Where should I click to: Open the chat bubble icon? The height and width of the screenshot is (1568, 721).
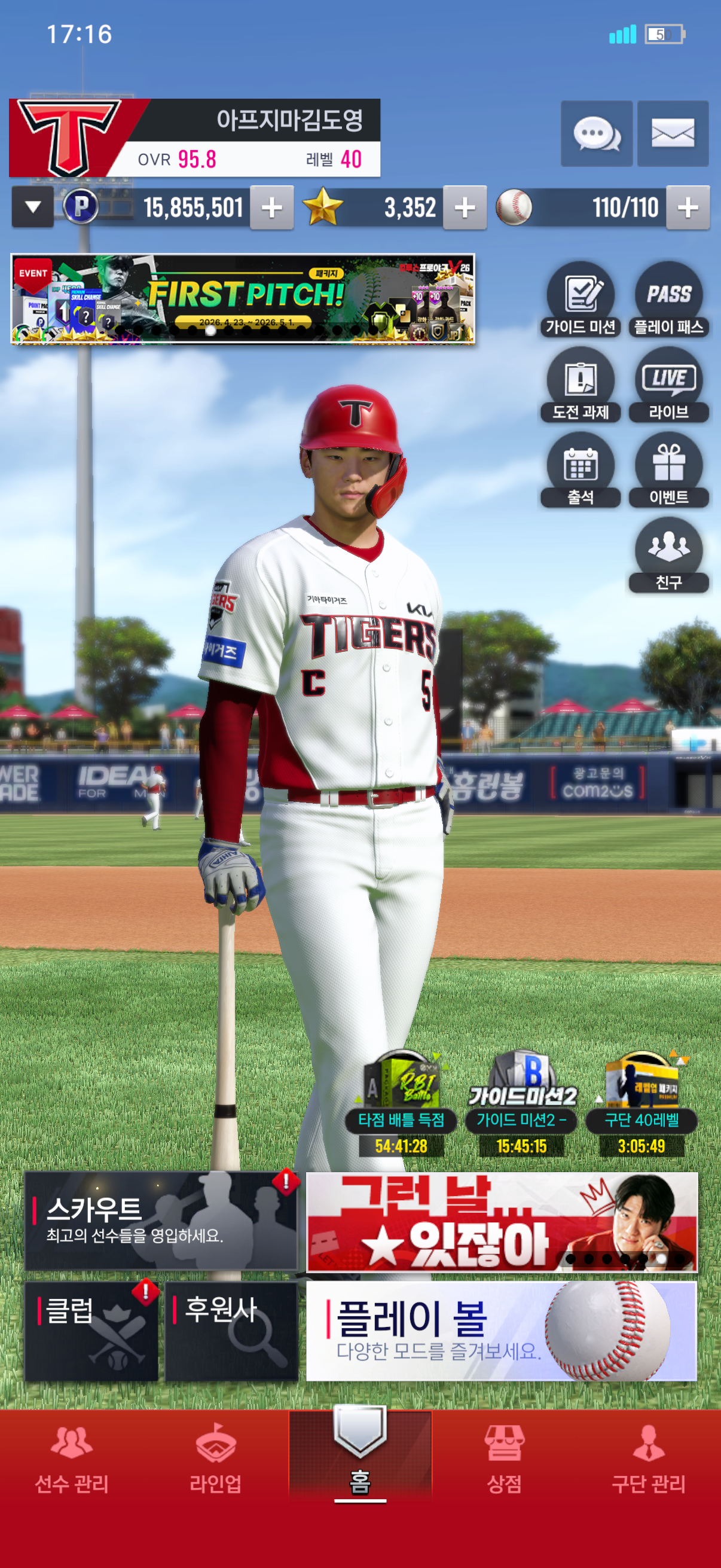pyautogui.click(x=596, y=133)
